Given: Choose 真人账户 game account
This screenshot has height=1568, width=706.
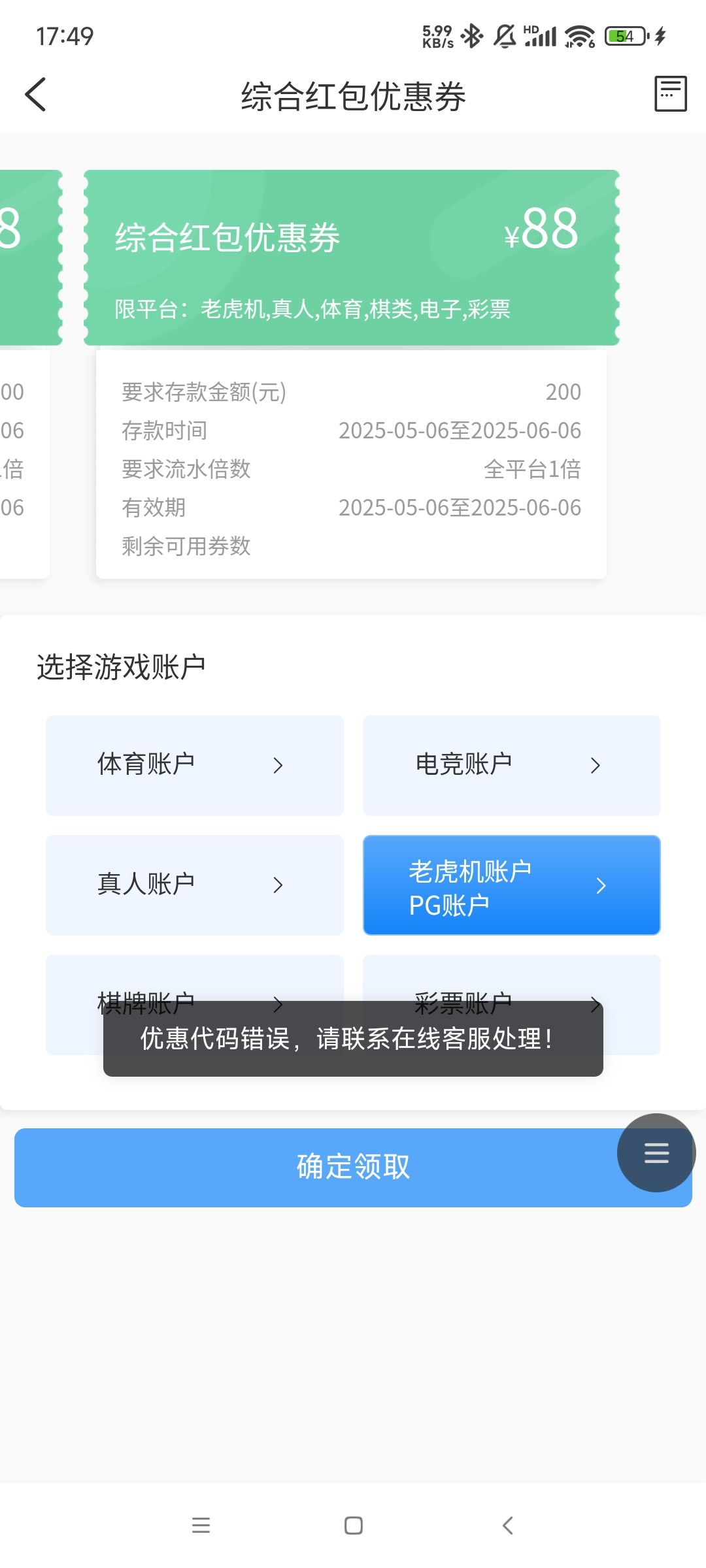Looking at the screenshot, I should click(x=194, y=885).
